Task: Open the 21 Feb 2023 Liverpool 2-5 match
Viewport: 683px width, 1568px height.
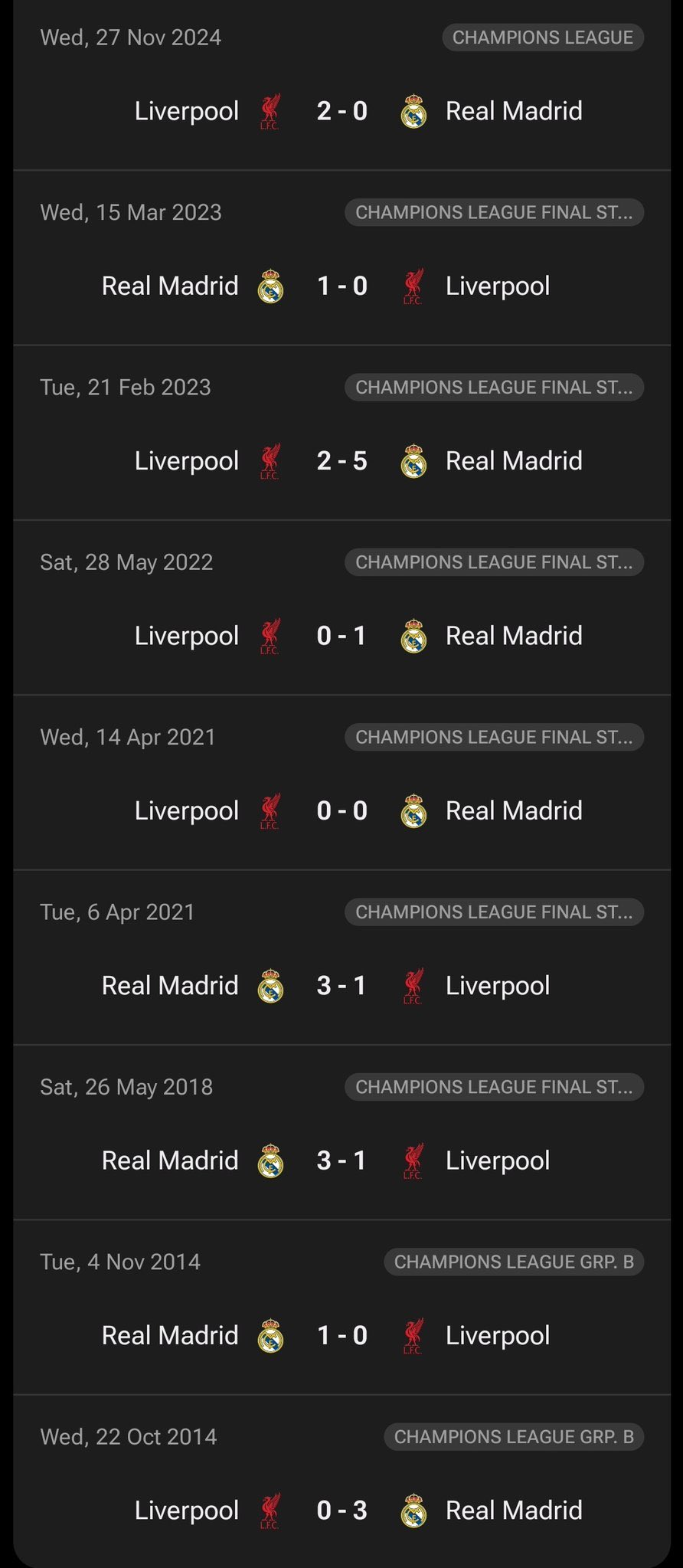Action: [x=341, y=460]
